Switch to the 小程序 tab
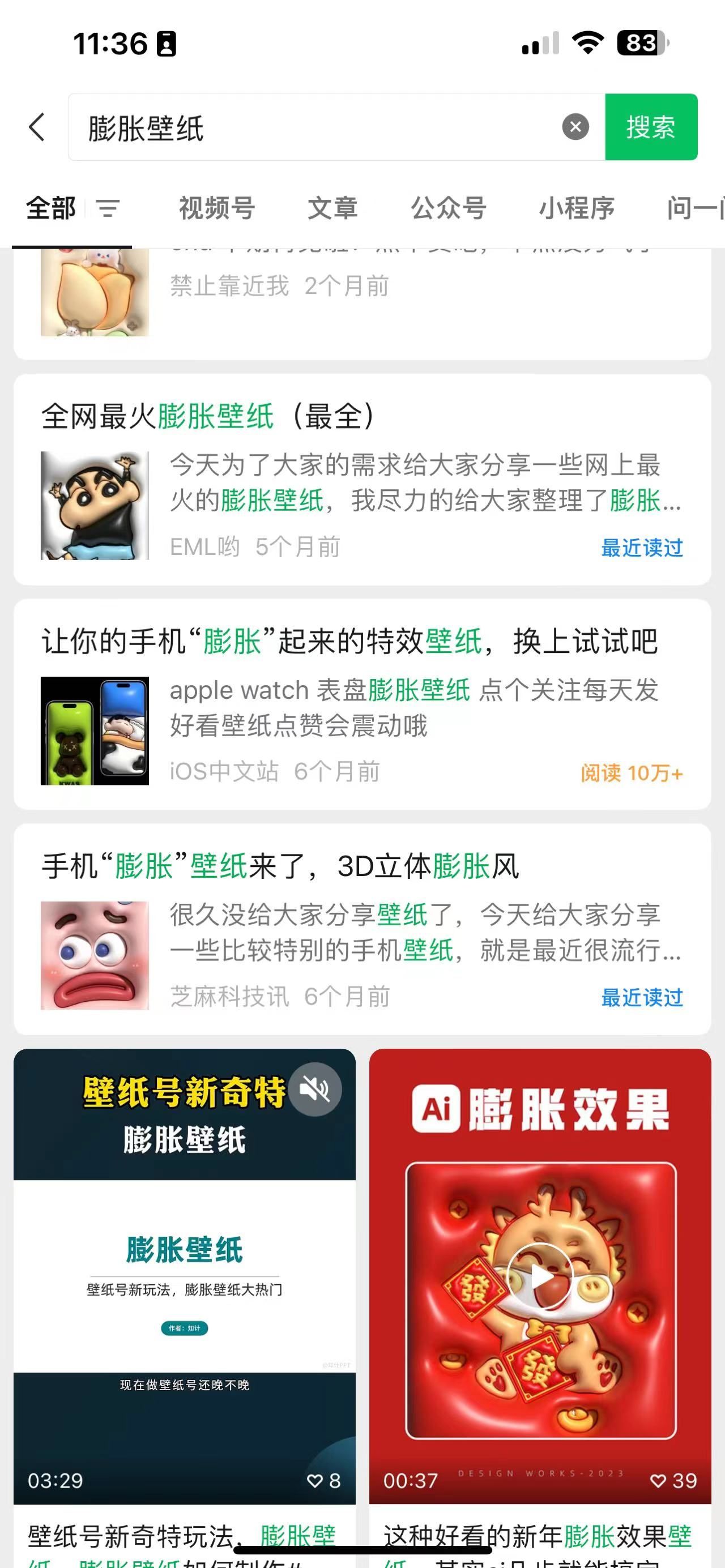 [x=576, y=209]
